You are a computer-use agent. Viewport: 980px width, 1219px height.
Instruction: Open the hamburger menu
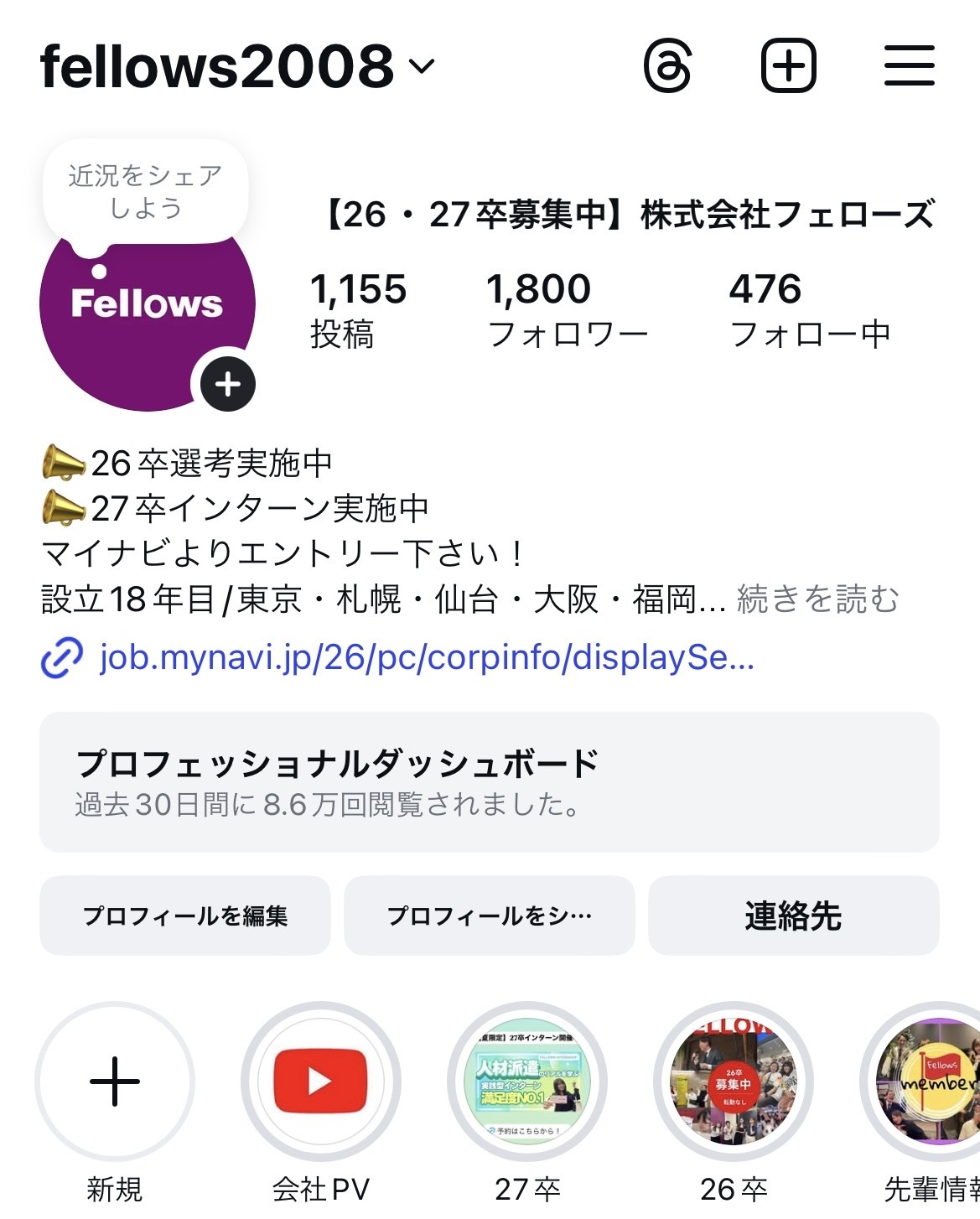pyautogui.click(x=909, y=66)
